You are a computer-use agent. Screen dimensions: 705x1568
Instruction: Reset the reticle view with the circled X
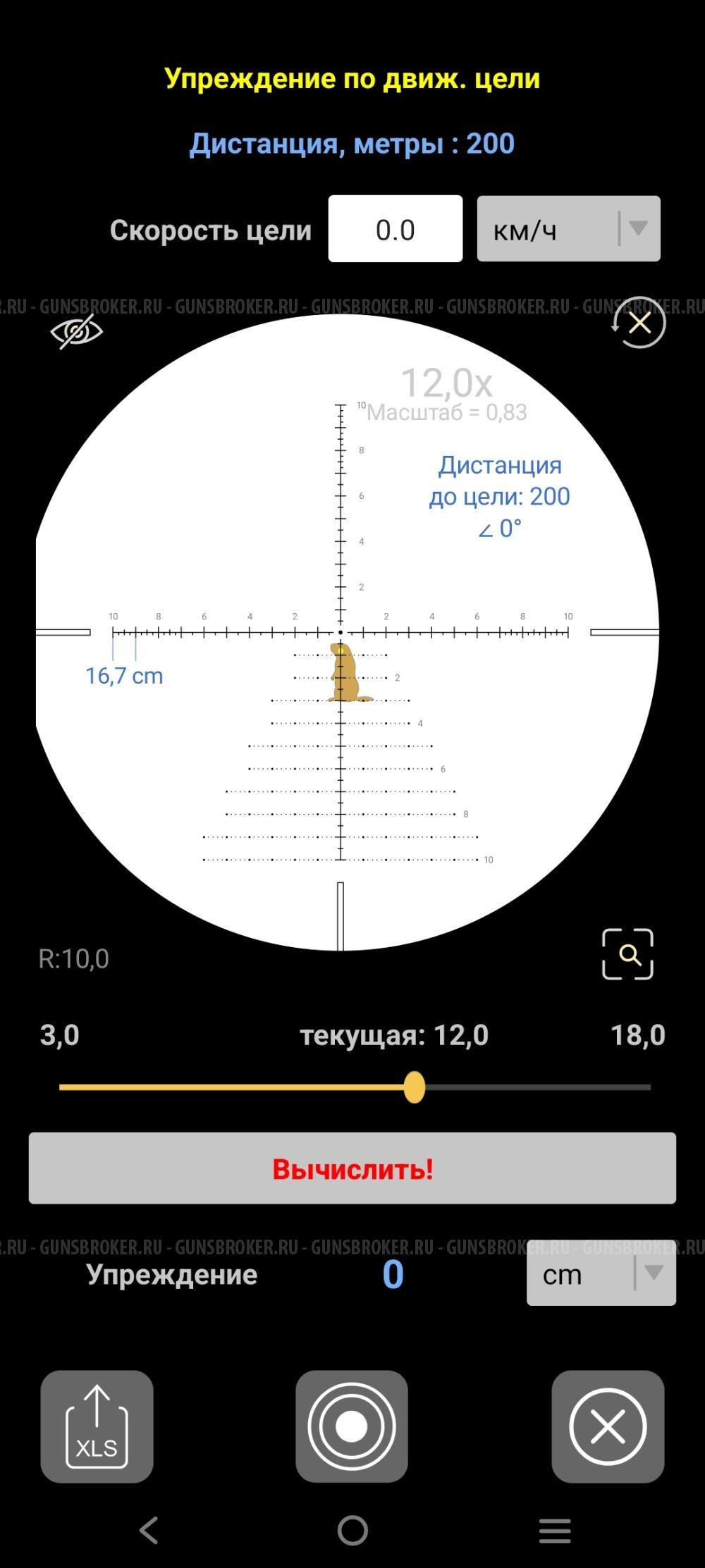[639, 323]
